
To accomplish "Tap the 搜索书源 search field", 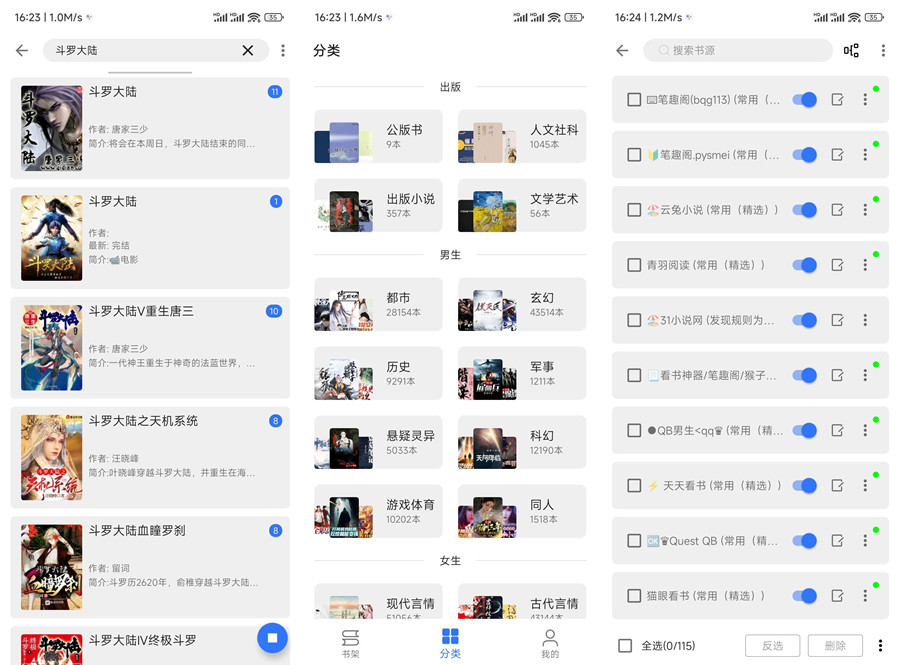I will tap(740, 50).
